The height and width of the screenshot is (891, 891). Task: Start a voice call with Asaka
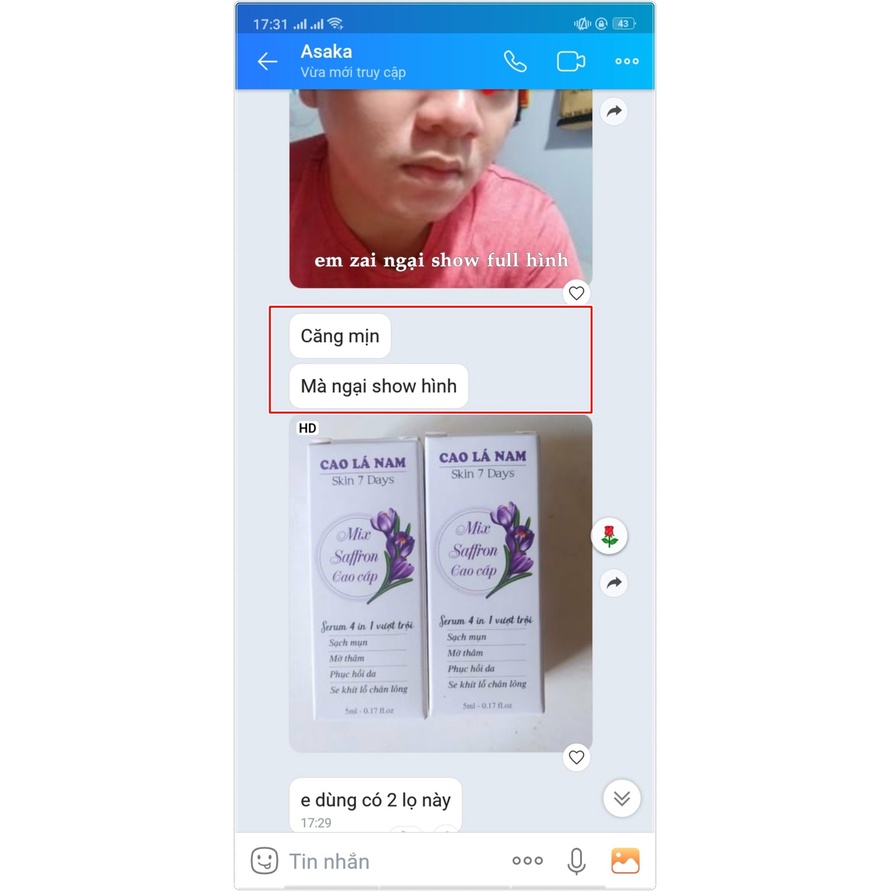[515, 62]
